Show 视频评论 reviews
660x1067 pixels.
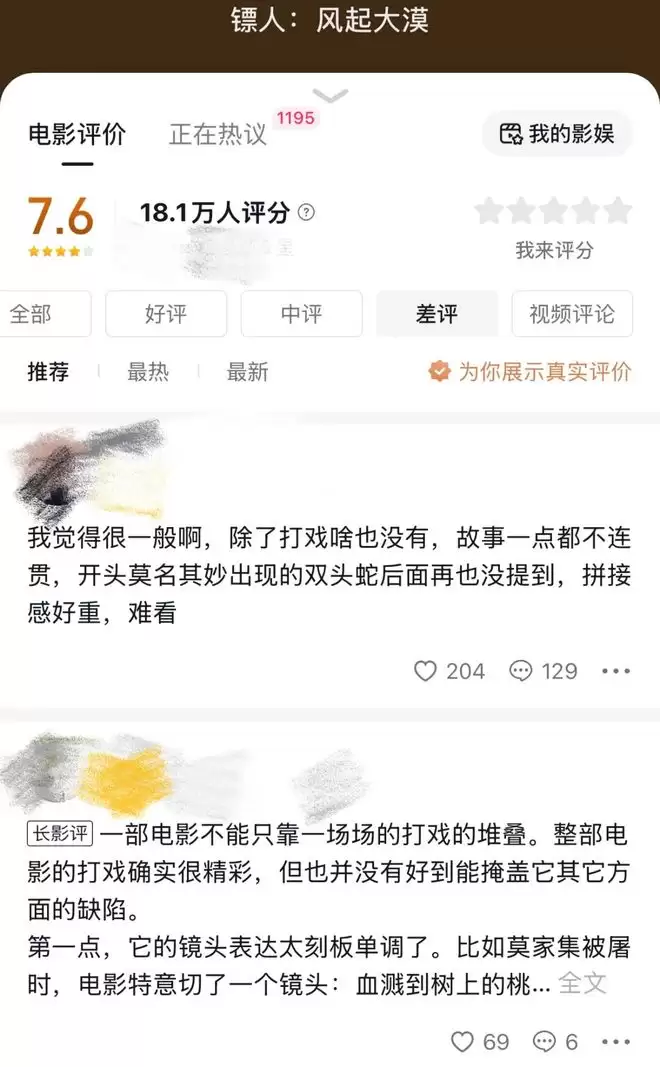571,314
